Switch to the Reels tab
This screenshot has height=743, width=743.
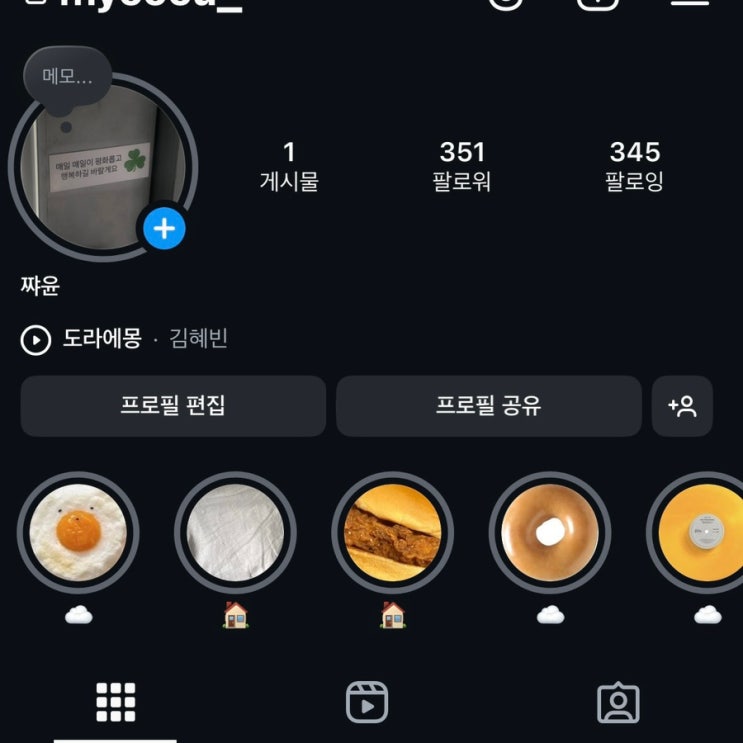point(367,703)
